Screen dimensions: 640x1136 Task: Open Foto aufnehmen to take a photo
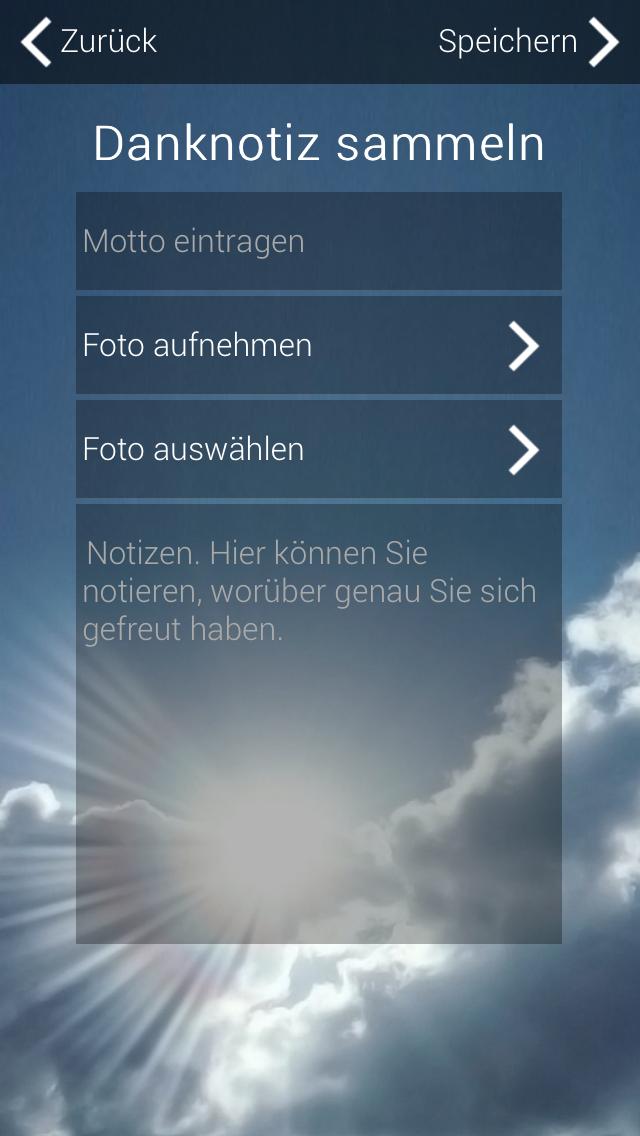point(318,346)
